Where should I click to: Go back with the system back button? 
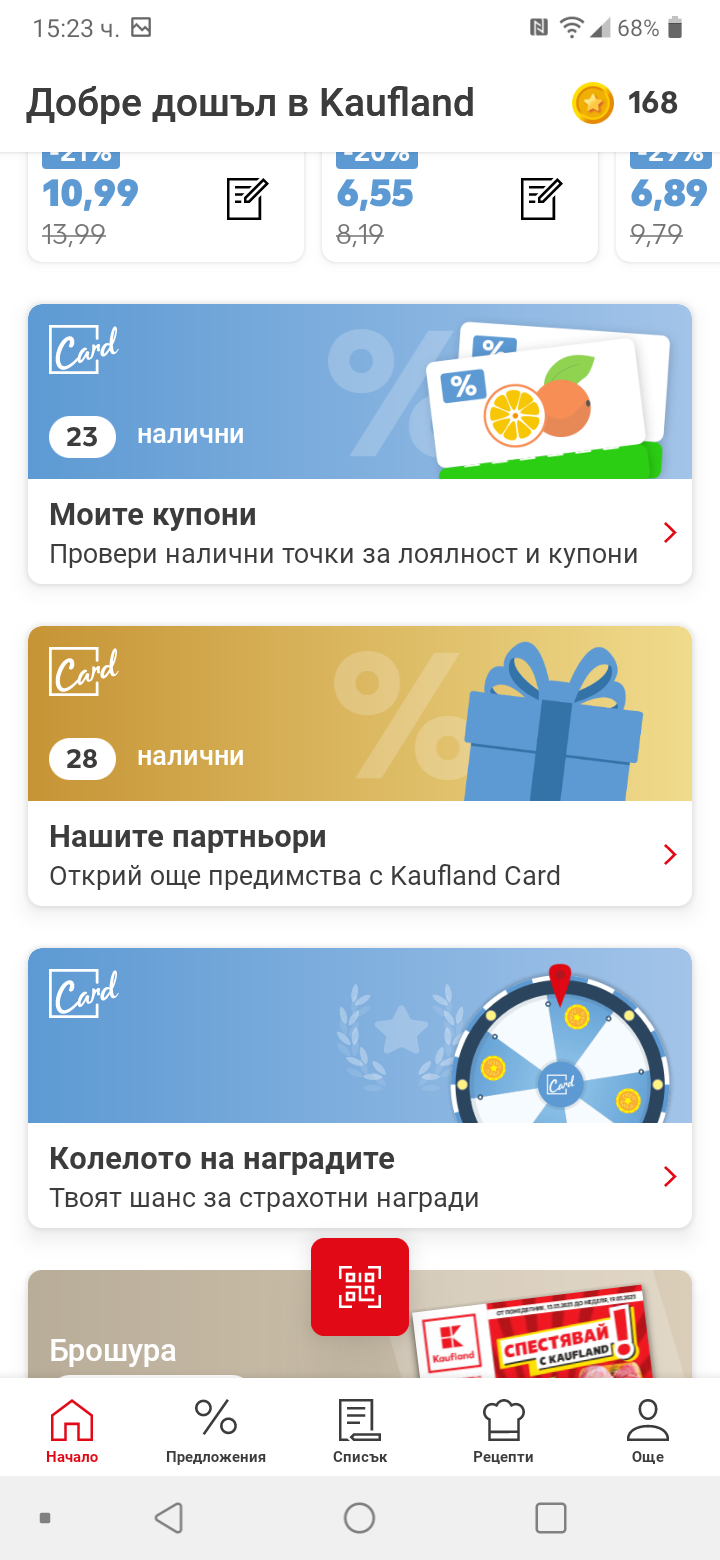pos(168,1518)
